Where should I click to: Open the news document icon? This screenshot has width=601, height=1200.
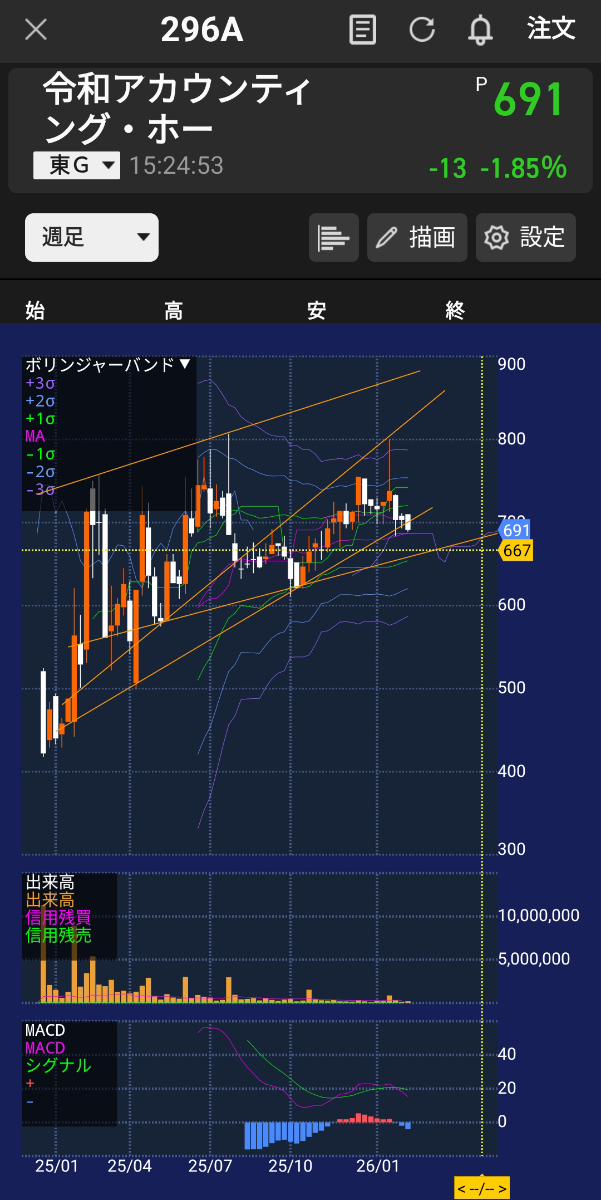click(x=362, y=30)
